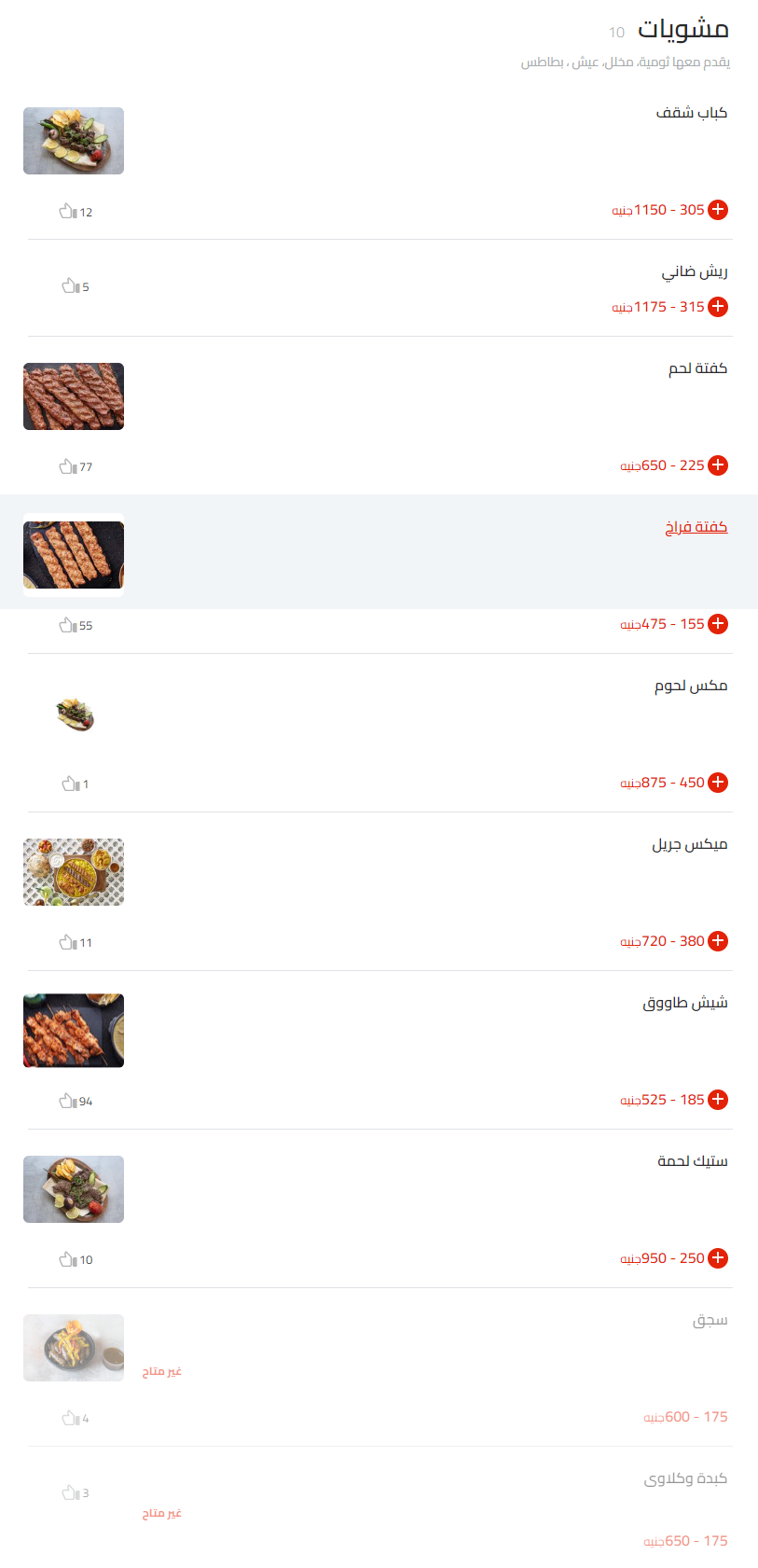Viewport: 758px width, 1568px height.
Task: Like the شيش طاووق dish
Action: click(x=69, y=1101)
